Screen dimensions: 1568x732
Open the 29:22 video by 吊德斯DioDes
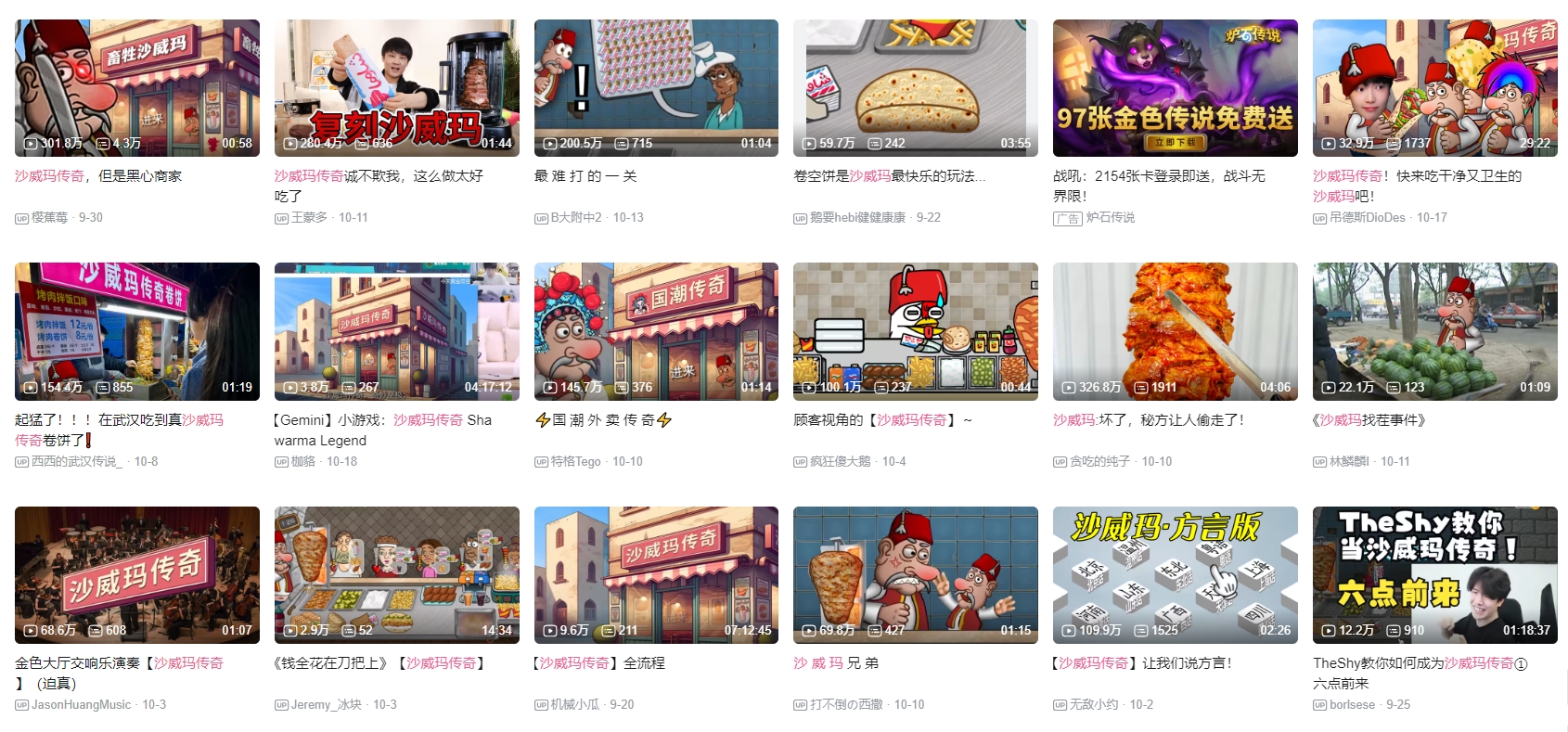1434,88
